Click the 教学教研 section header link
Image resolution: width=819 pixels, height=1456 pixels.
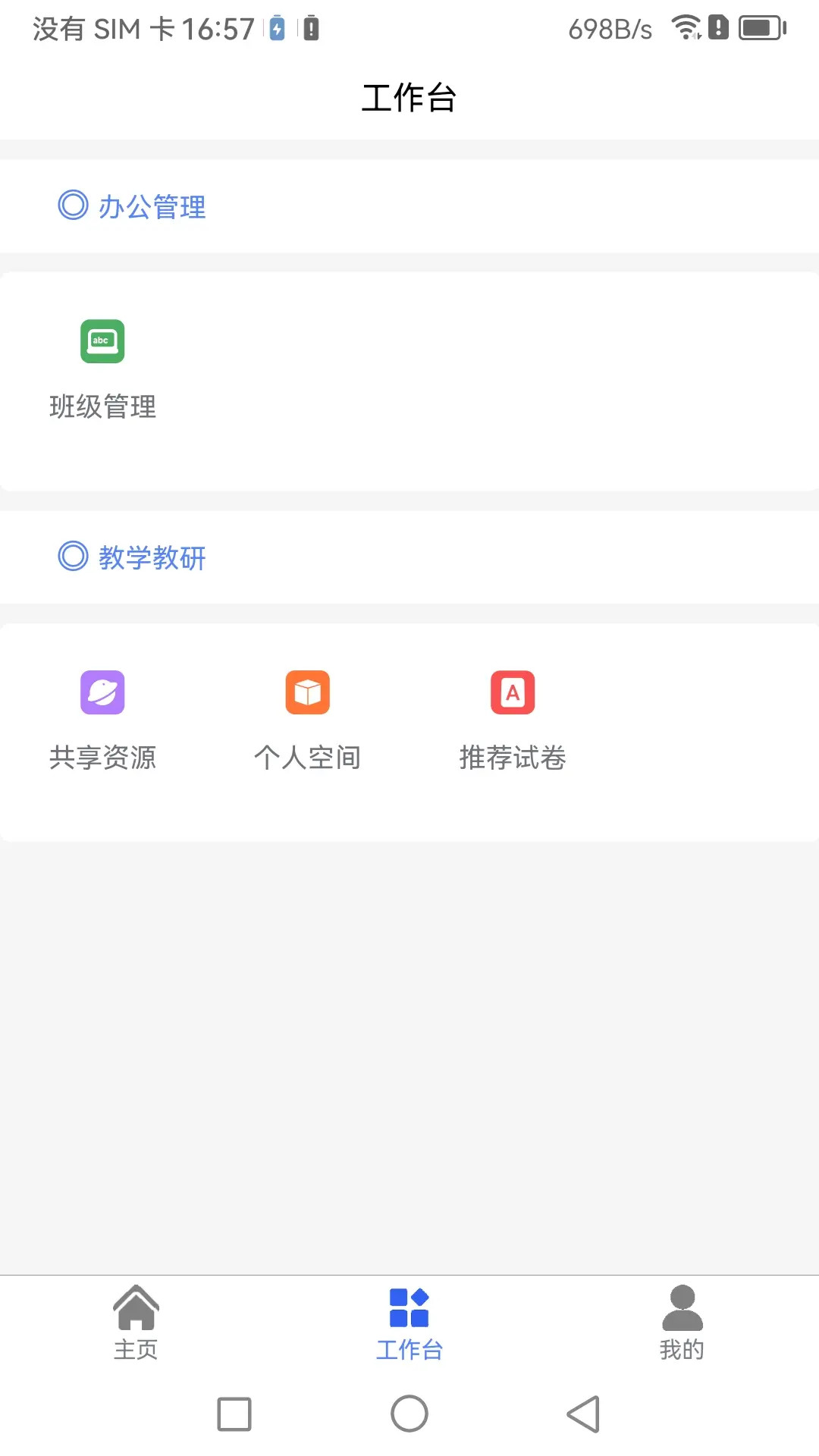coord(152,557)
